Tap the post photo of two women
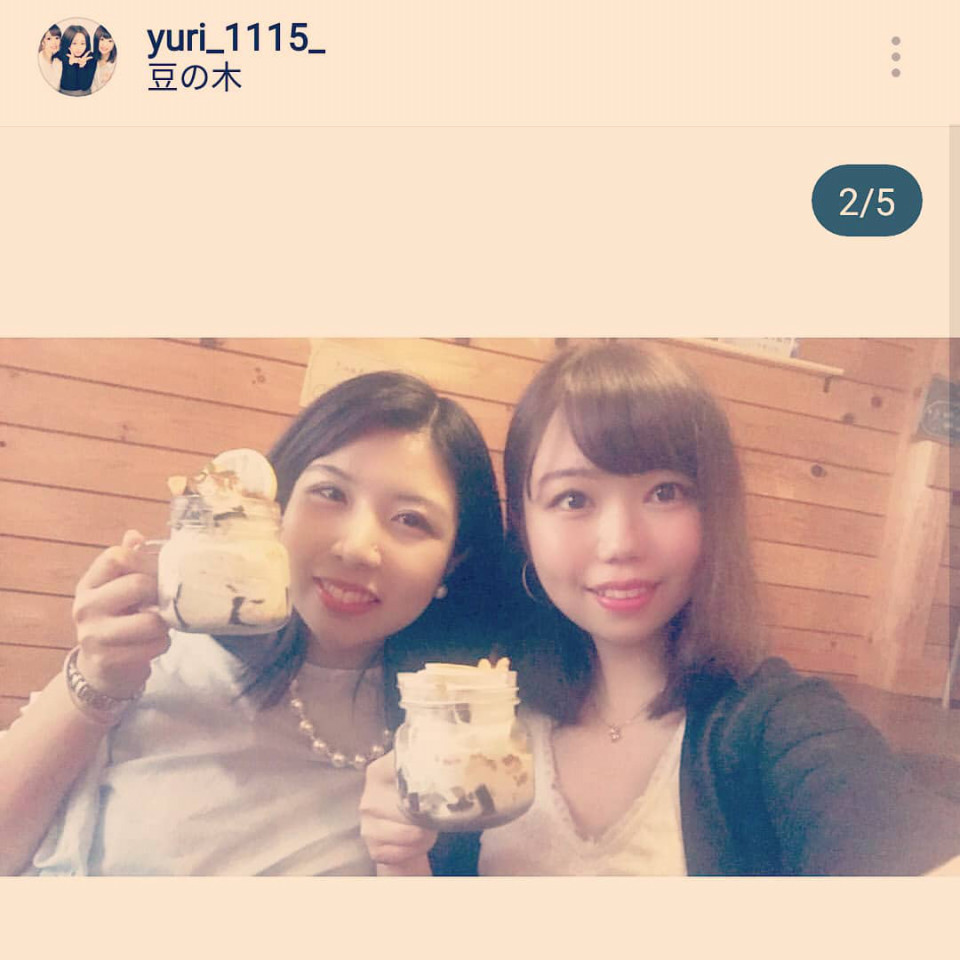960x960 pixels. point(480,606)
